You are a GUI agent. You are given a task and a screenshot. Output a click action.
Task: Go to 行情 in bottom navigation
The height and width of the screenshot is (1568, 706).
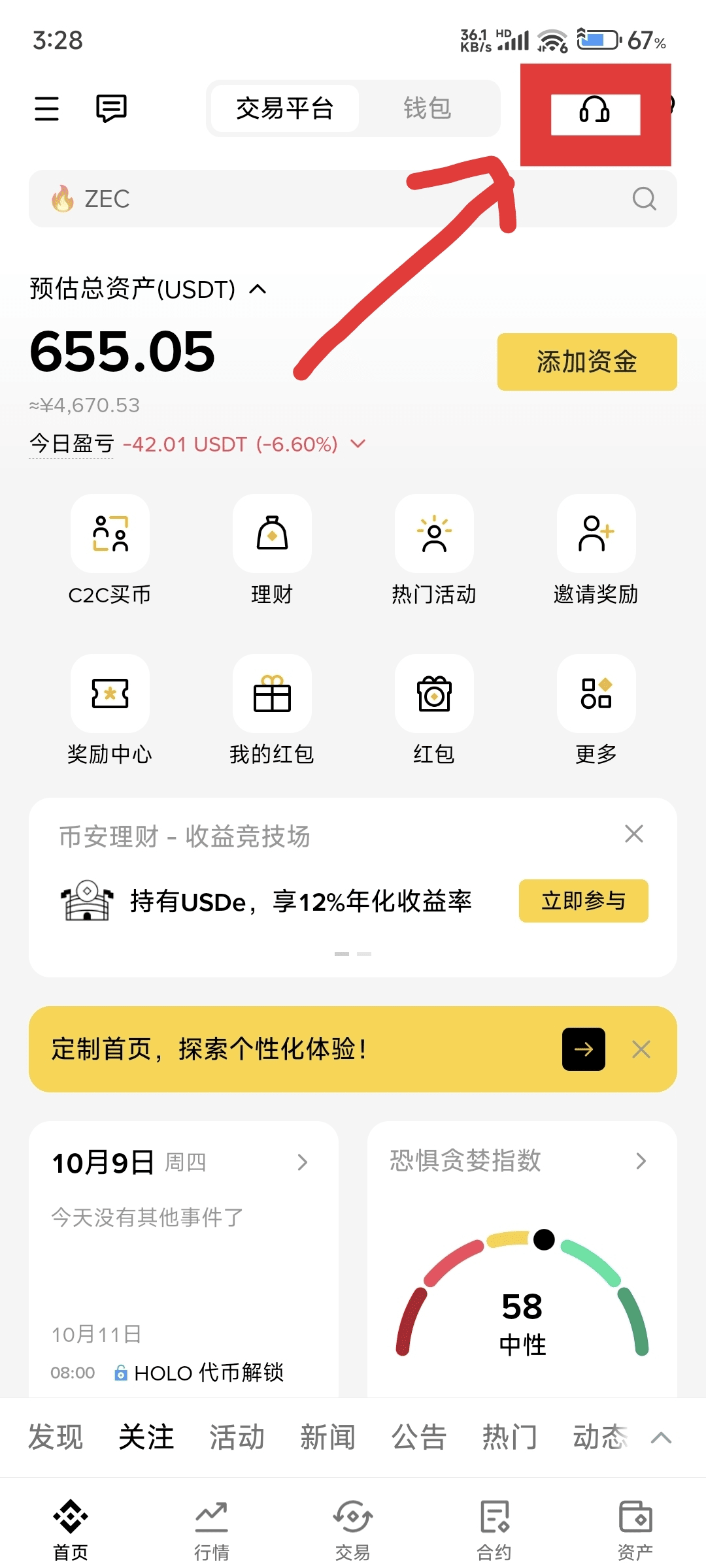click(212, 1529)
